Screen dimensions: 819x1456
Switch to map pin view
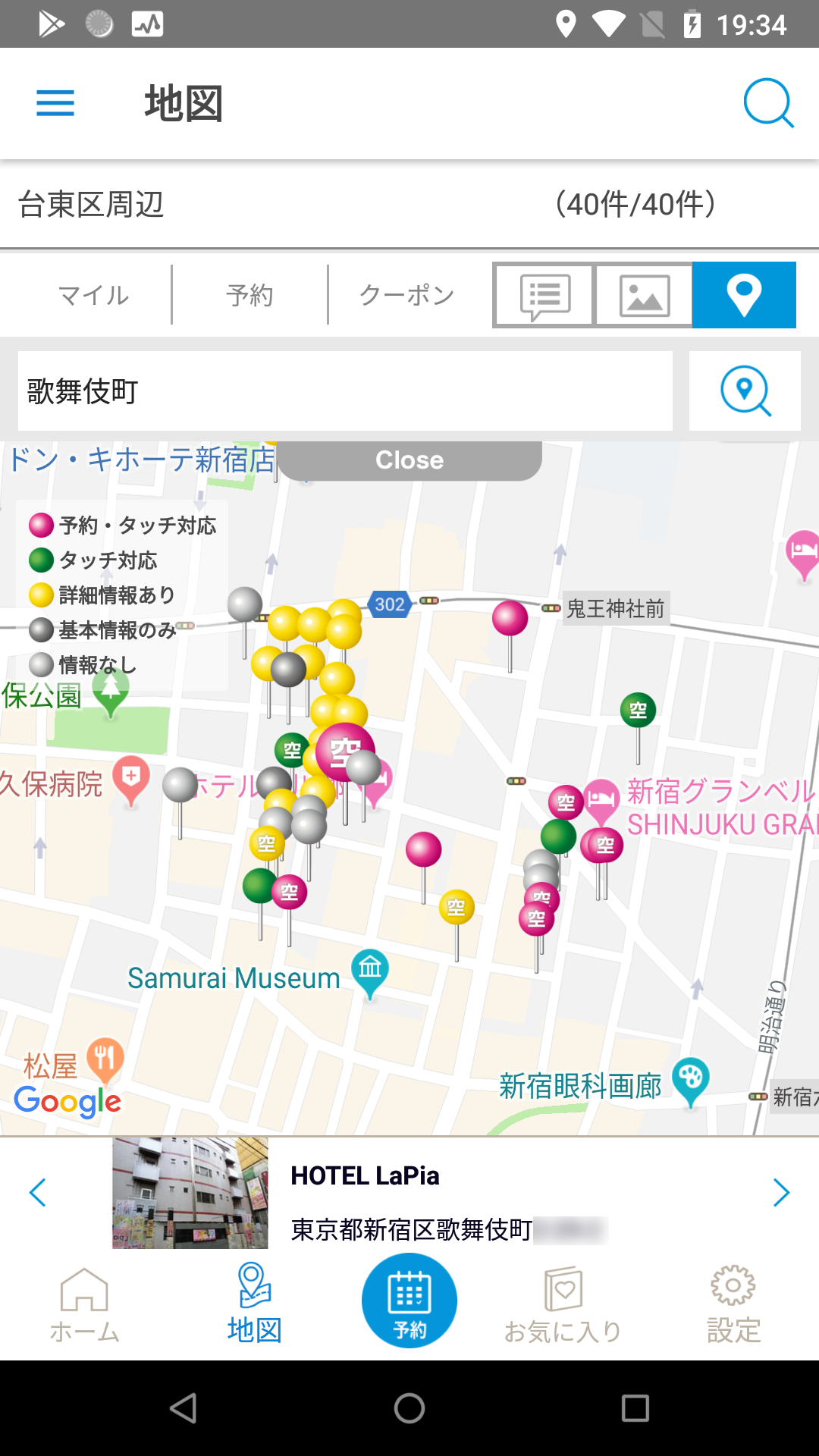744,295
